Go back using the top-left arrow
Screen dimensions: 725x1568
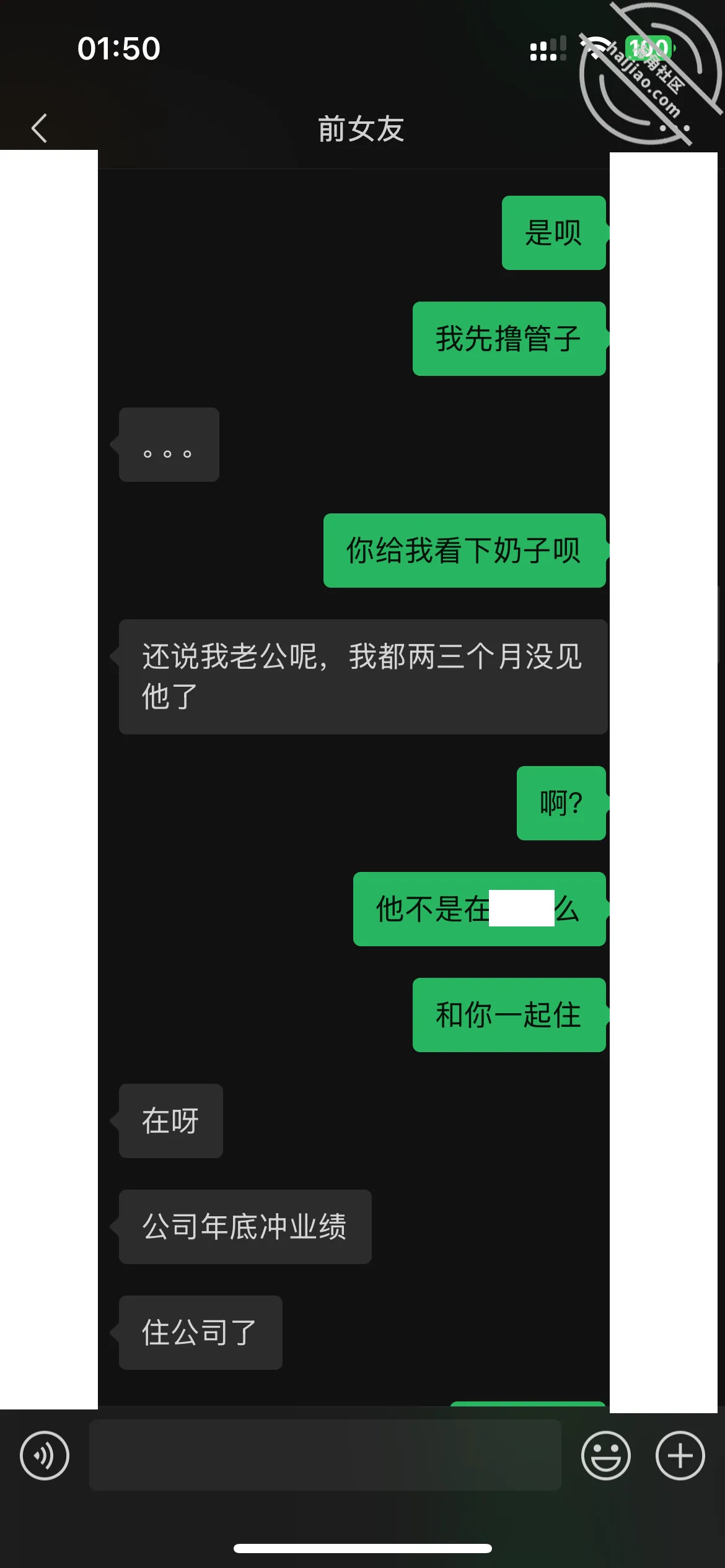coord(39,128)
